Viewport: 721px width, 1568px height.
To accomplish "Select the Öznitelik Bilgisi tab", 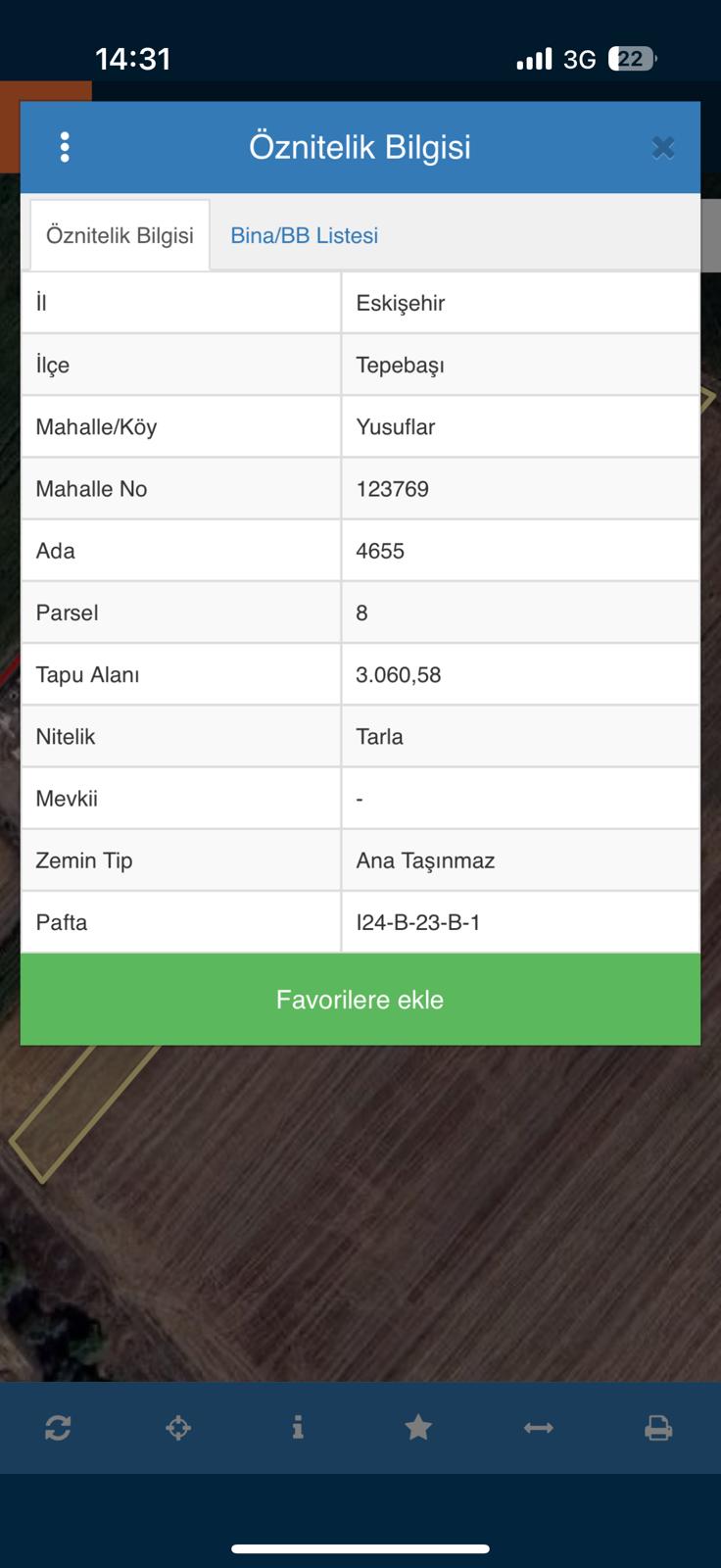I will coord(120,235).
